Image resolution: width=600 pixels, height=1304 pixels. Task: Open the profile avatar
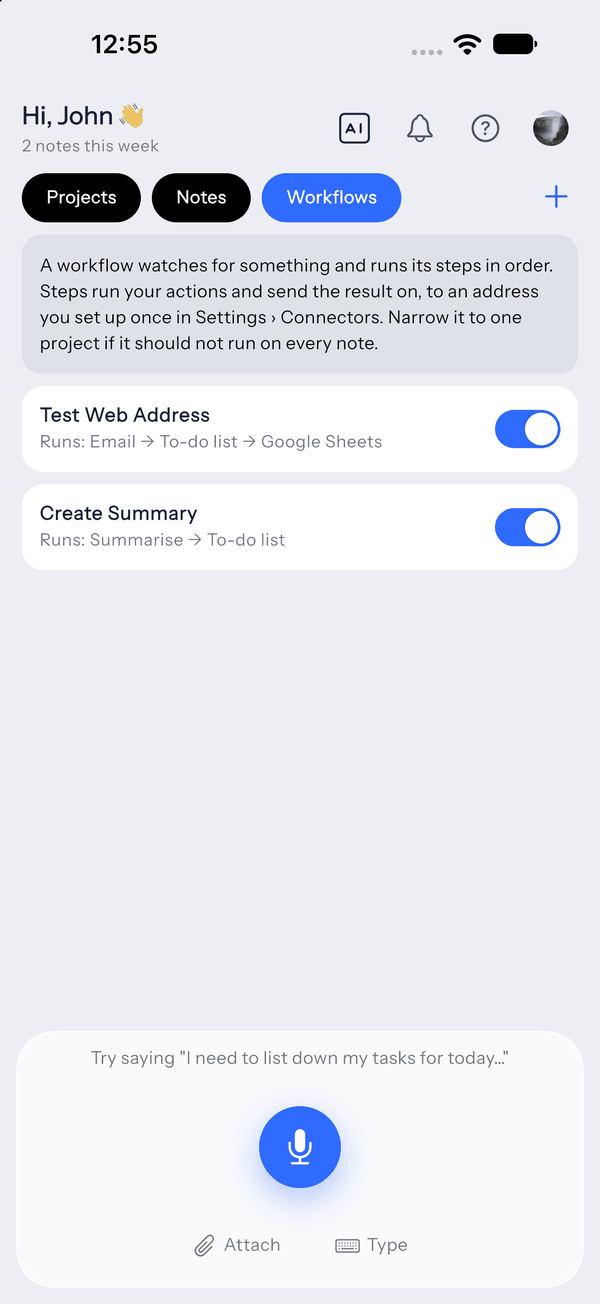(x=550, y=128)
